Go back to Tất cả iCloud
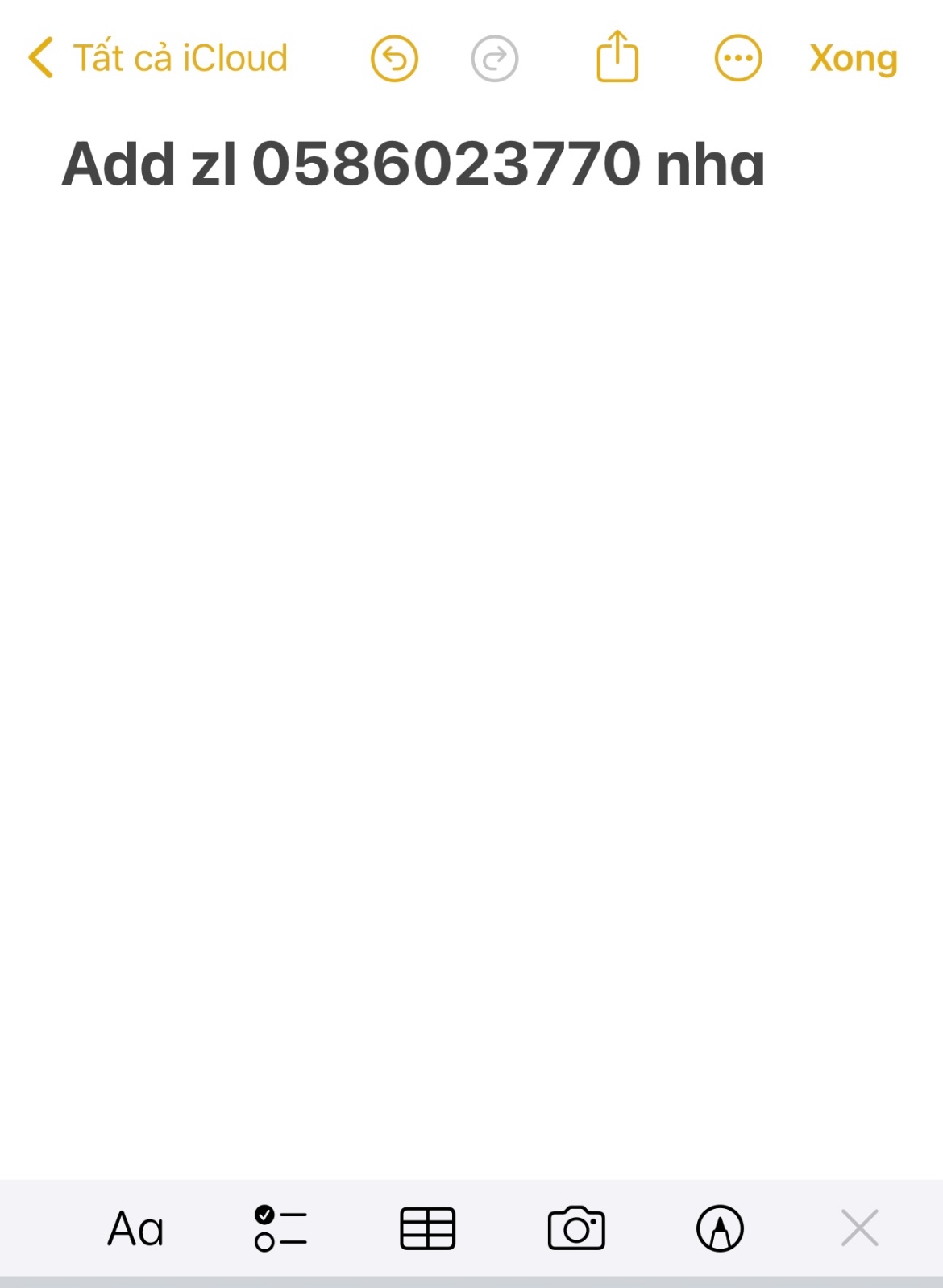 [157, 58]
